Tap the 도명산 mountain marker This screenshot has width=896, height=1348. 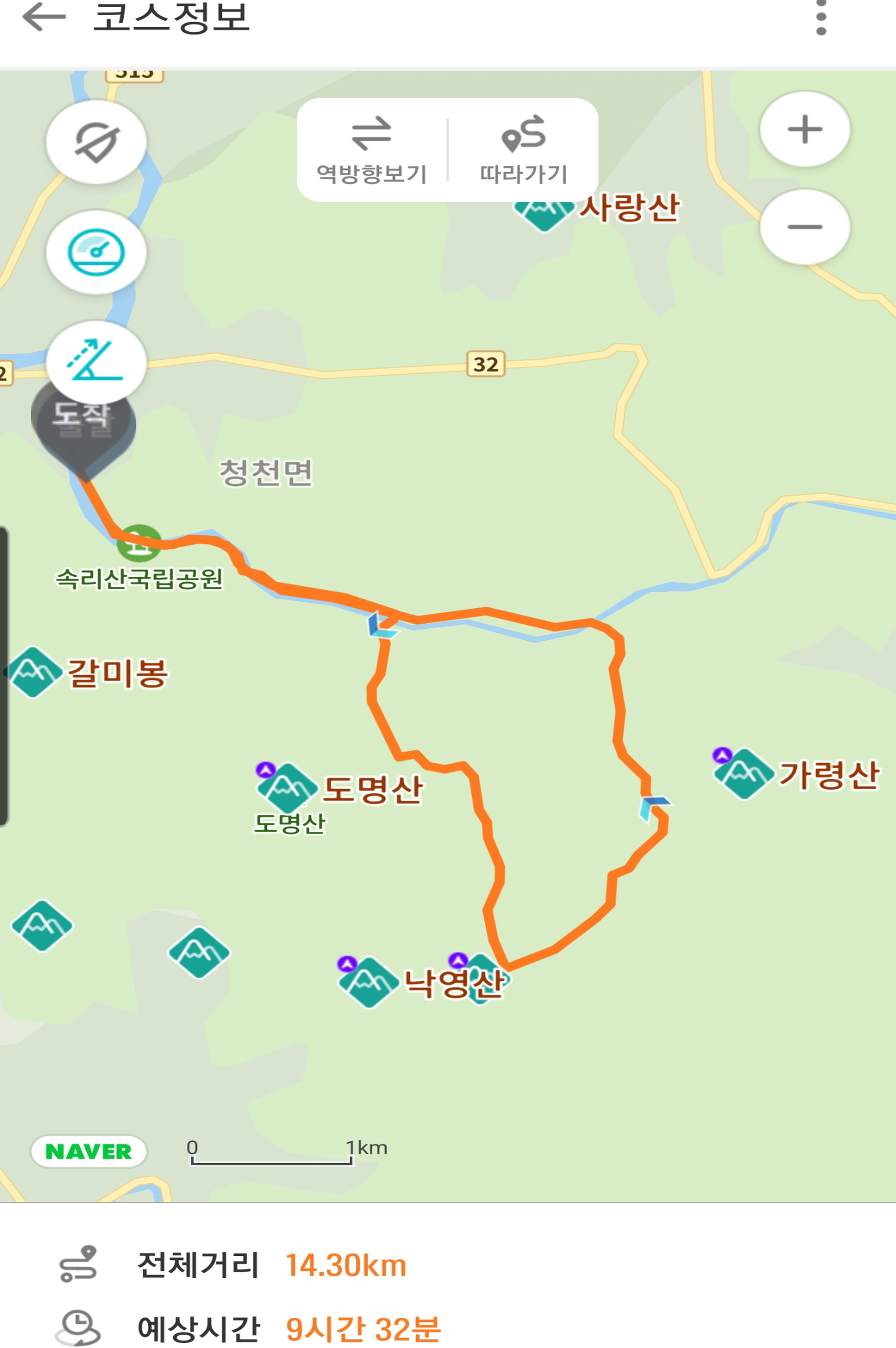(287, 788)
